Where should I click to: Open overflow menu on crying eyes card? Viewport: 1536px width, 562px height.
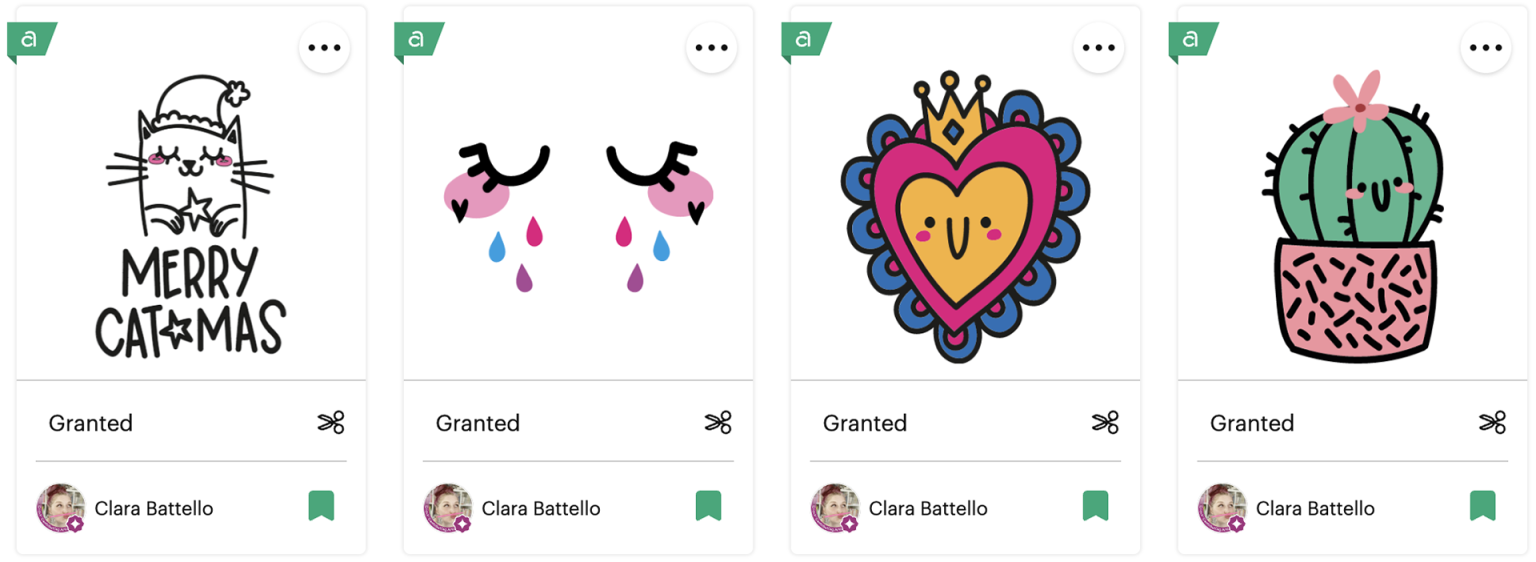711,48
